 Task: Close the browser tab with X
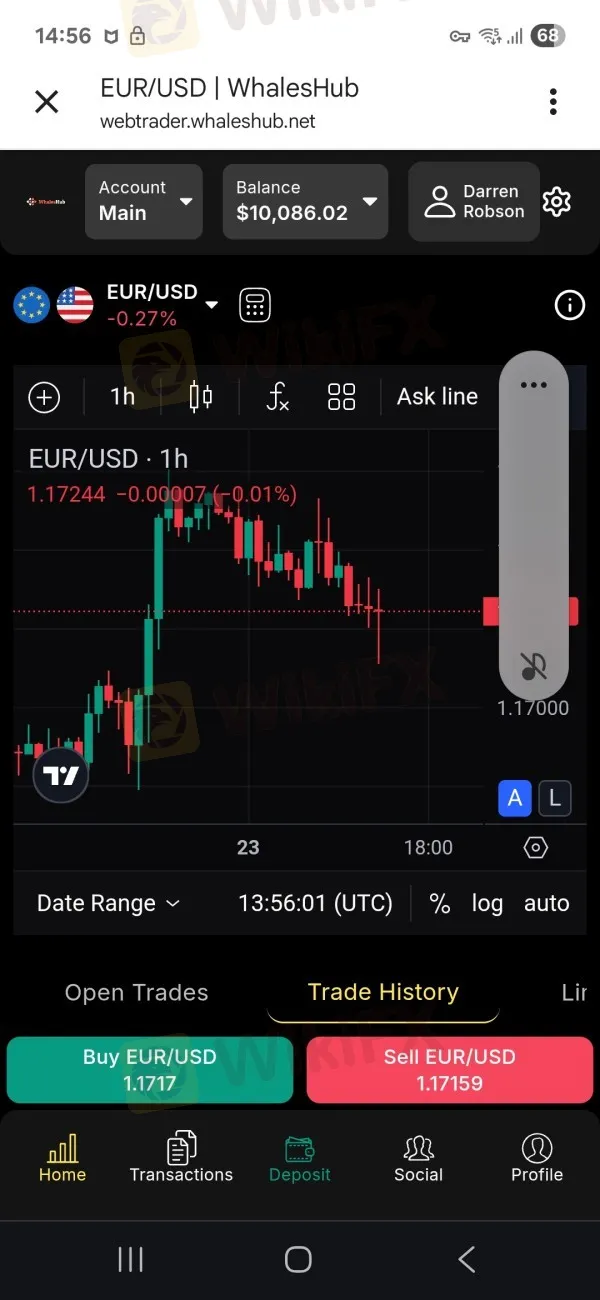[46, 101]
